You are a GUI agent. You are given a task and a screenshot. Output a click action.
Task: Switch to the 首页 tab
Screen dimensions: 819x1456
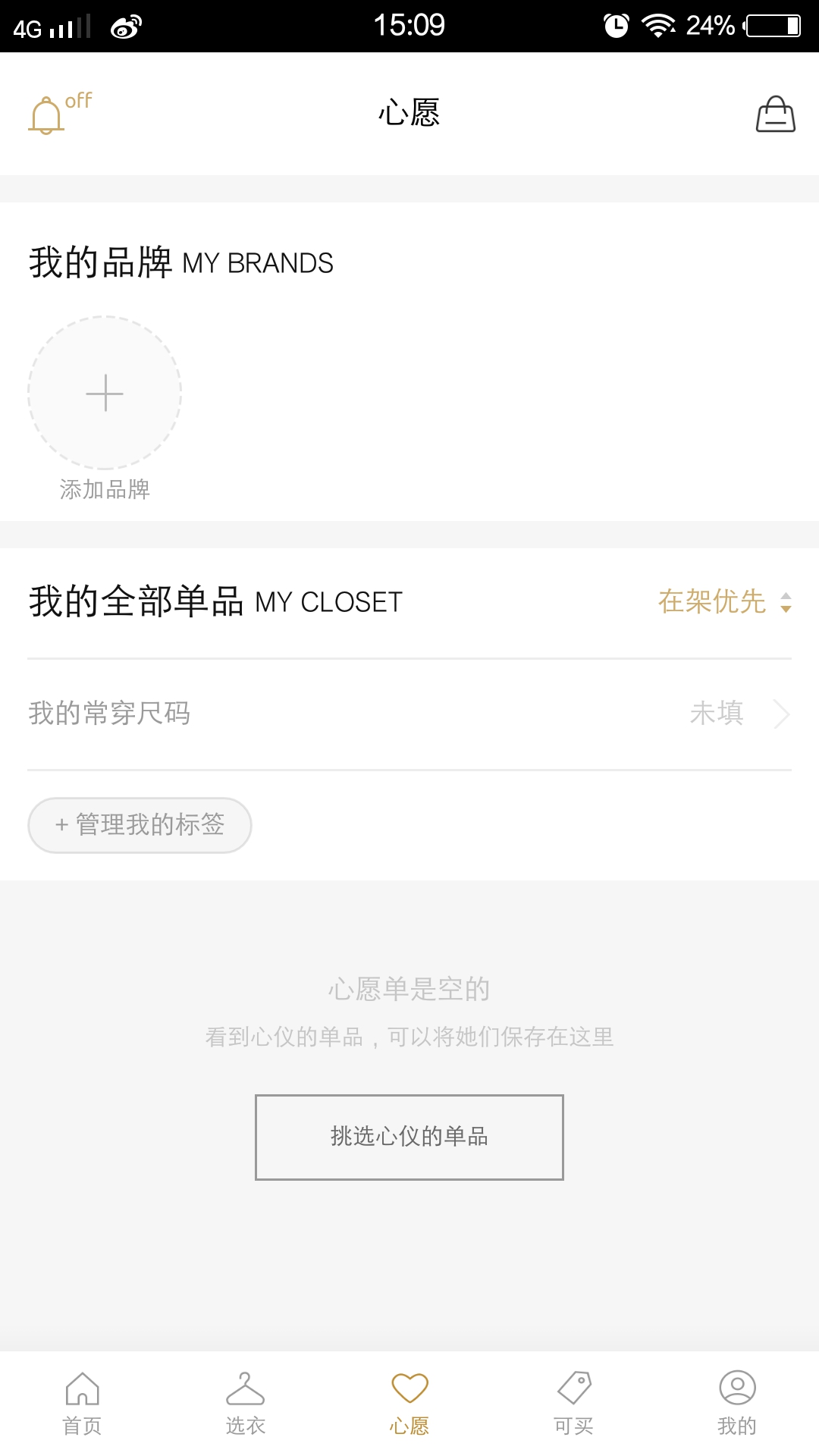[x=82, y=1403]
